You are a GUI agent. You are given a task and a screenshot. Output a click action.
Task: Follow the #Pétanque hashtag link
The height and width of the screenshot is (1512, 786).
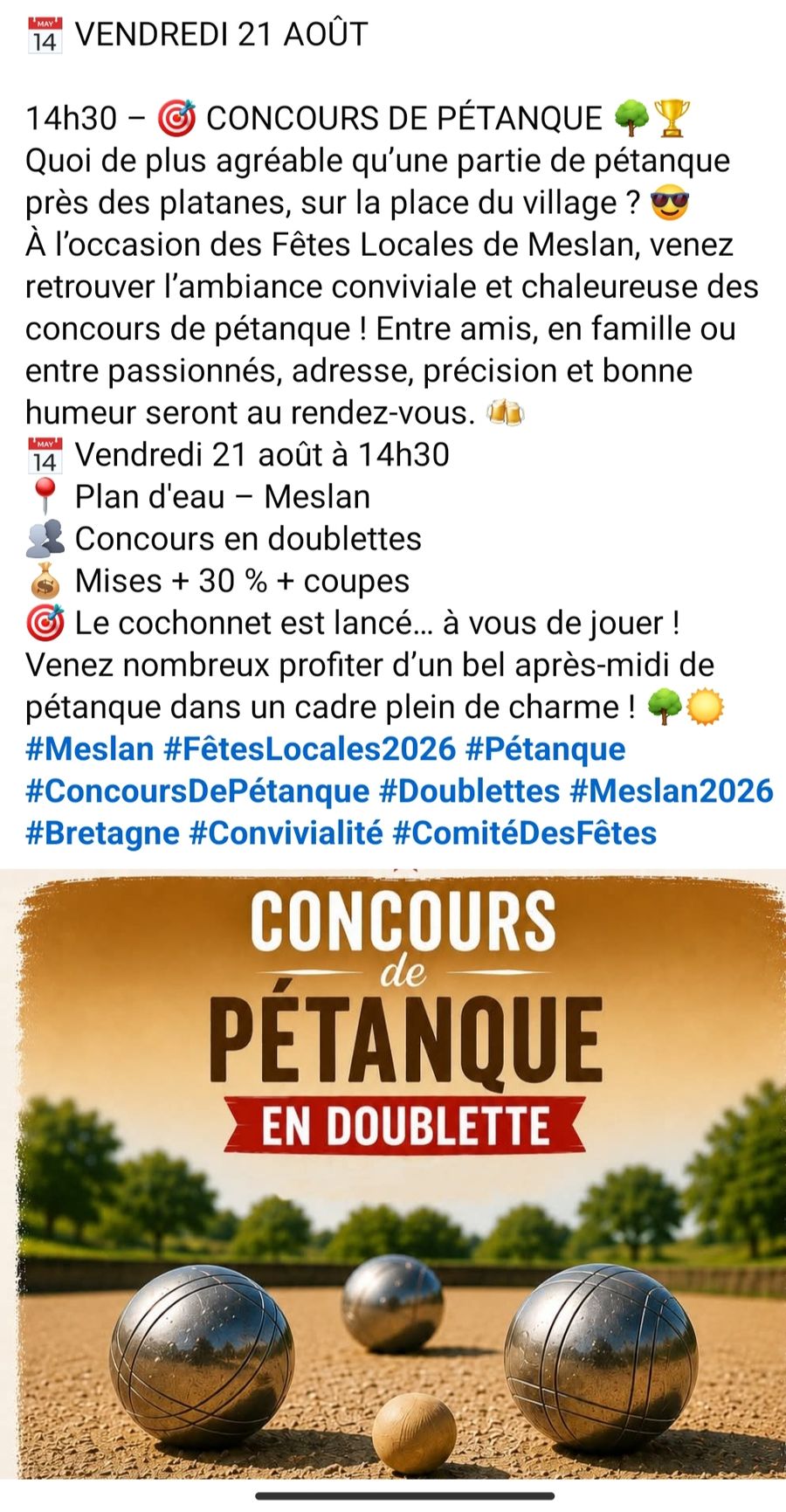click(546, 749)
